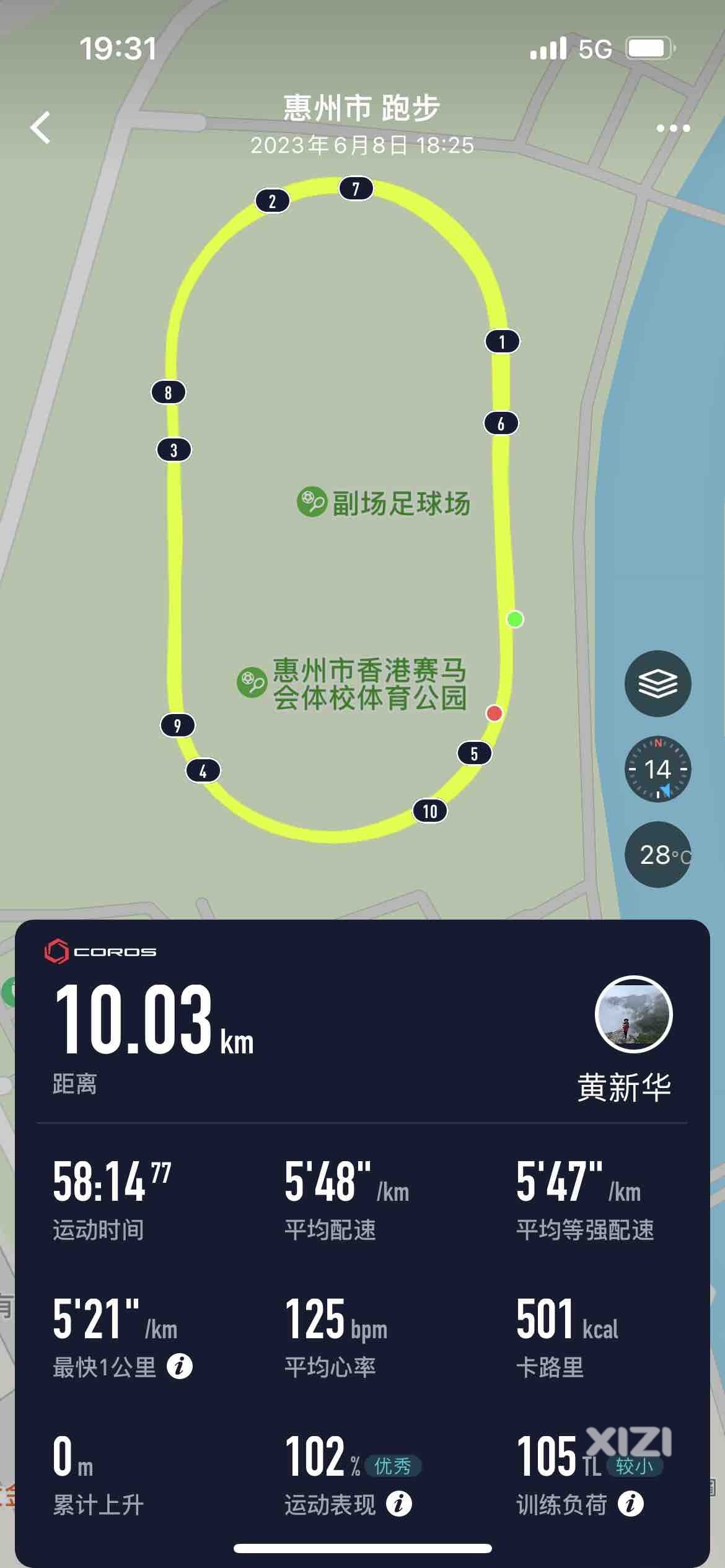The width and height of the screenshot is (725, 1568).
Task: Tap the compass orientation button
Action: pyautogui.click(x=657, y=770)
